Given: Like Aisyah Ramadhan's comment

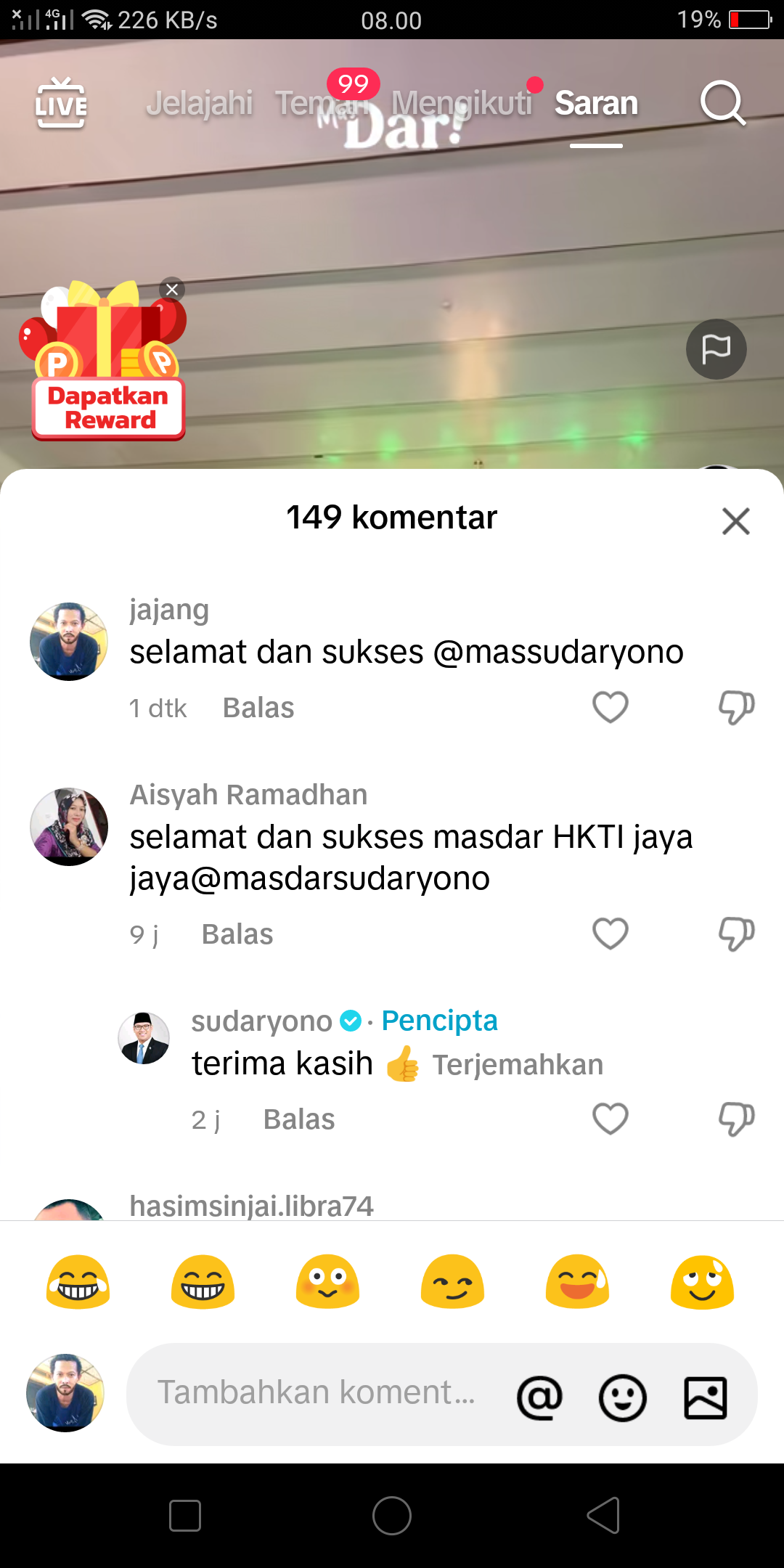Looking at the screenshot, I should pyautogui.click(x=610, y=934).
